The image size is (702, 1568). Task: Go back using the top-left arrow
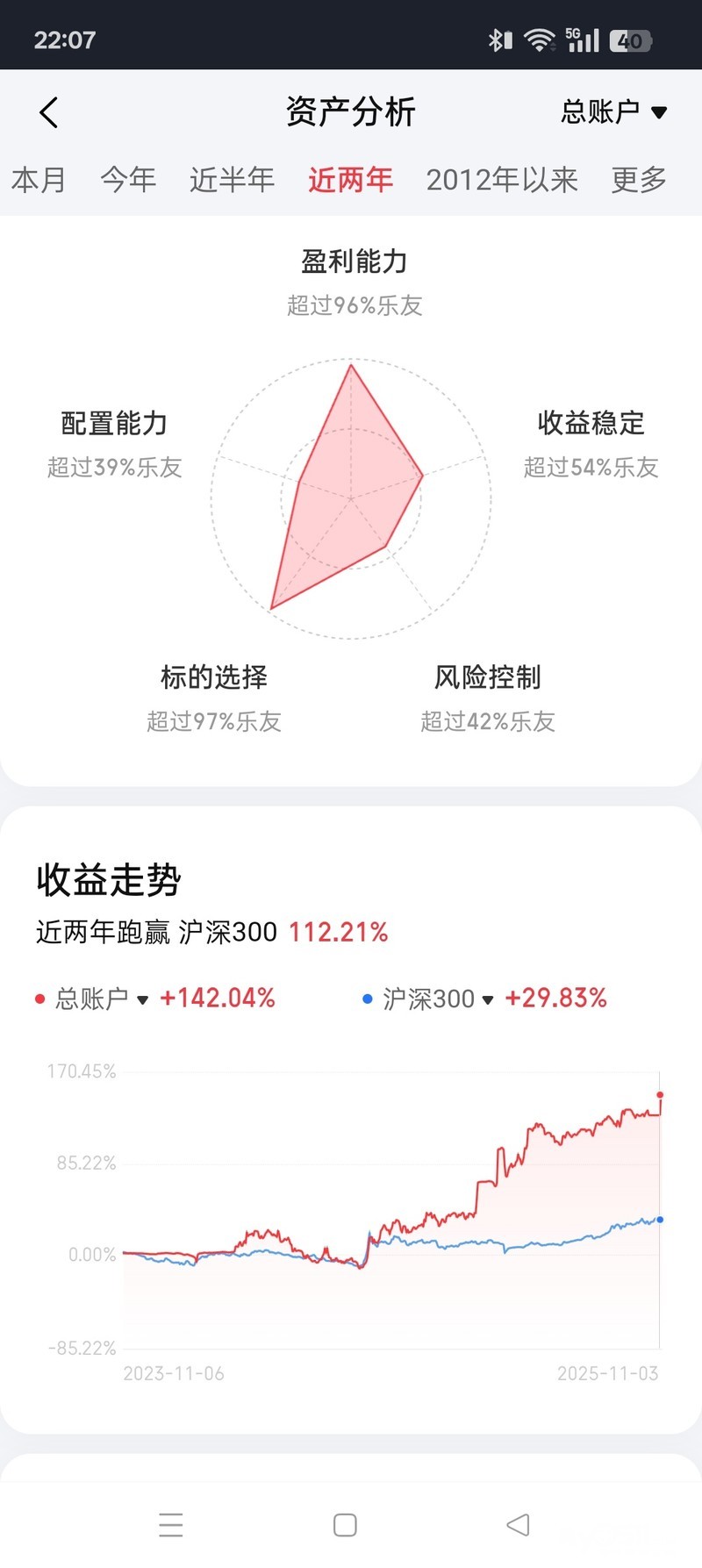coord(49,112)
